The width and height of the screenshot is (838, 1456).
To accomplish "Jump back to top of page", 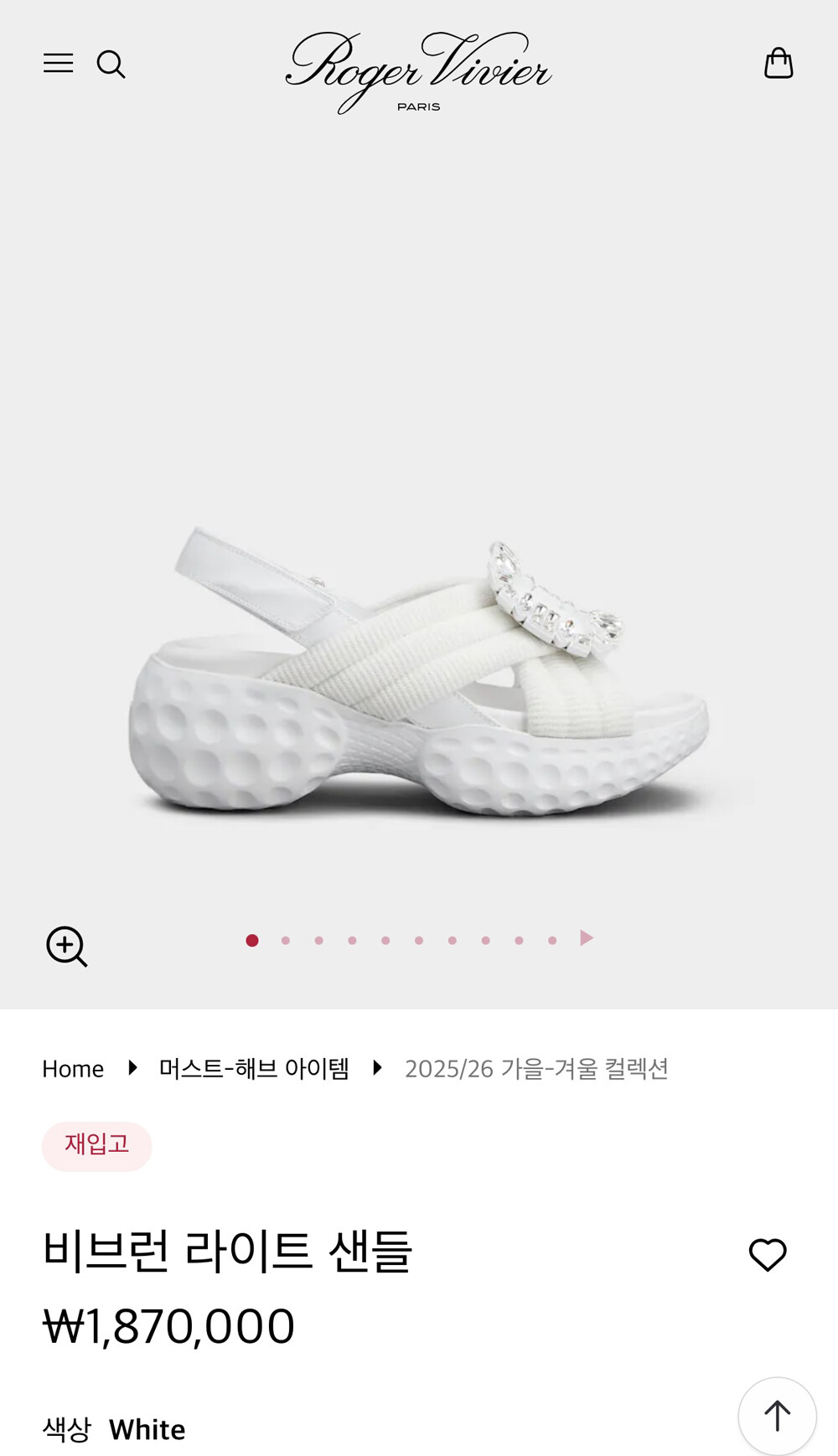I will (777, 1416).
